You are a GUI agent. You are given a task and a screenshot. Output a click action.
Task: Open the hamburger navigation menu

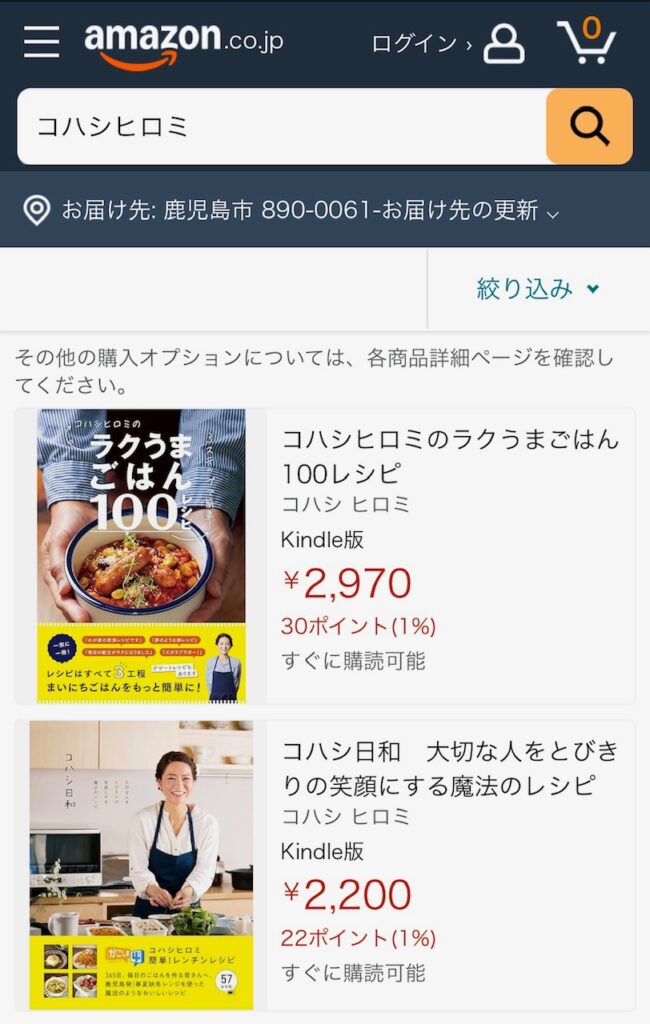(42, 42)
